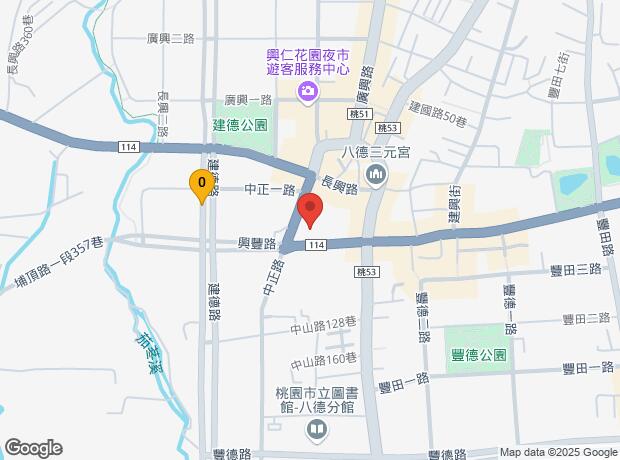Tap the red location pin marker

[310, 210]
